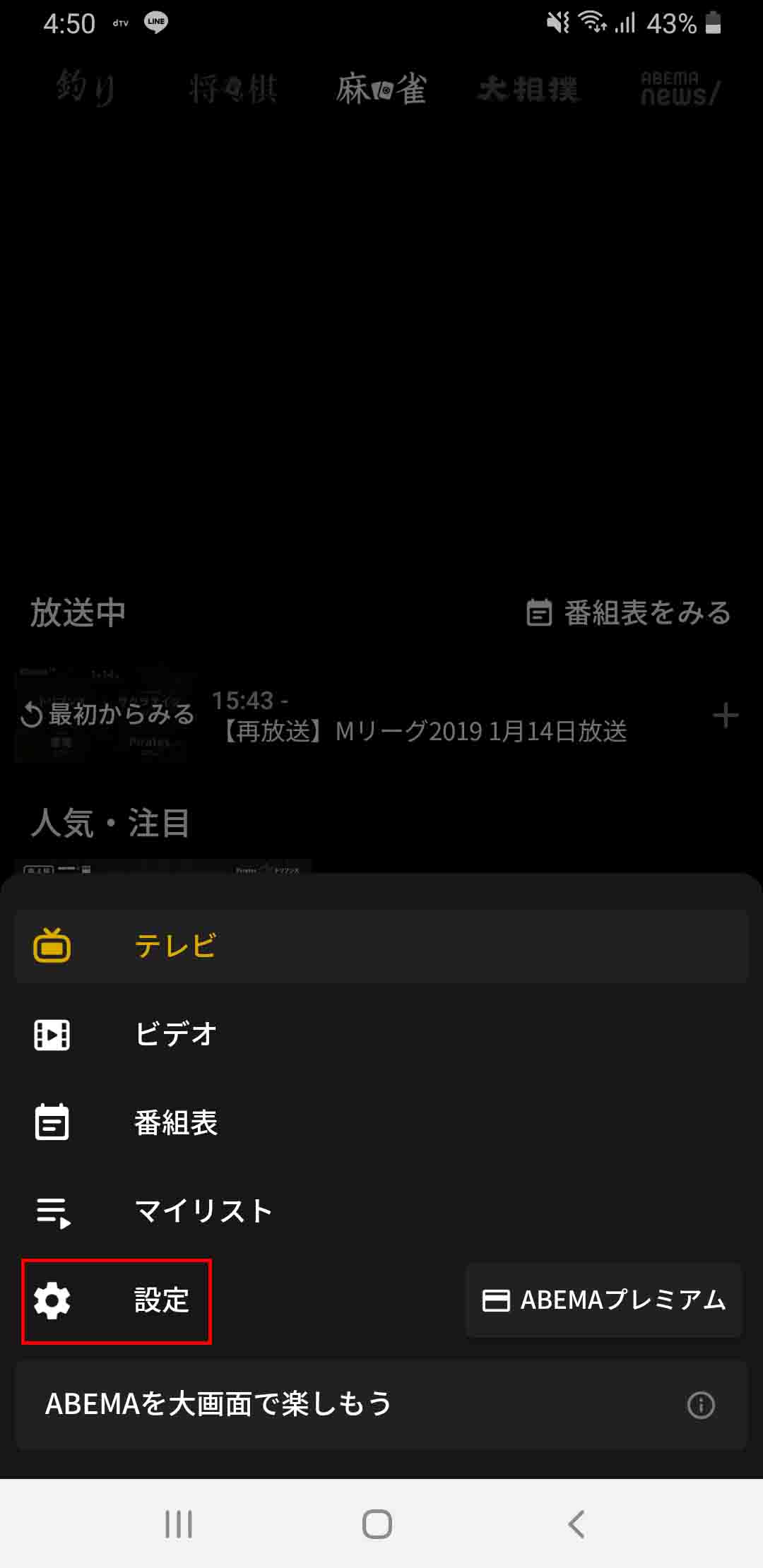Click the calendar icon next to 番組表をみる
This screenshot has width=763, height=1568.
[540, 613]
